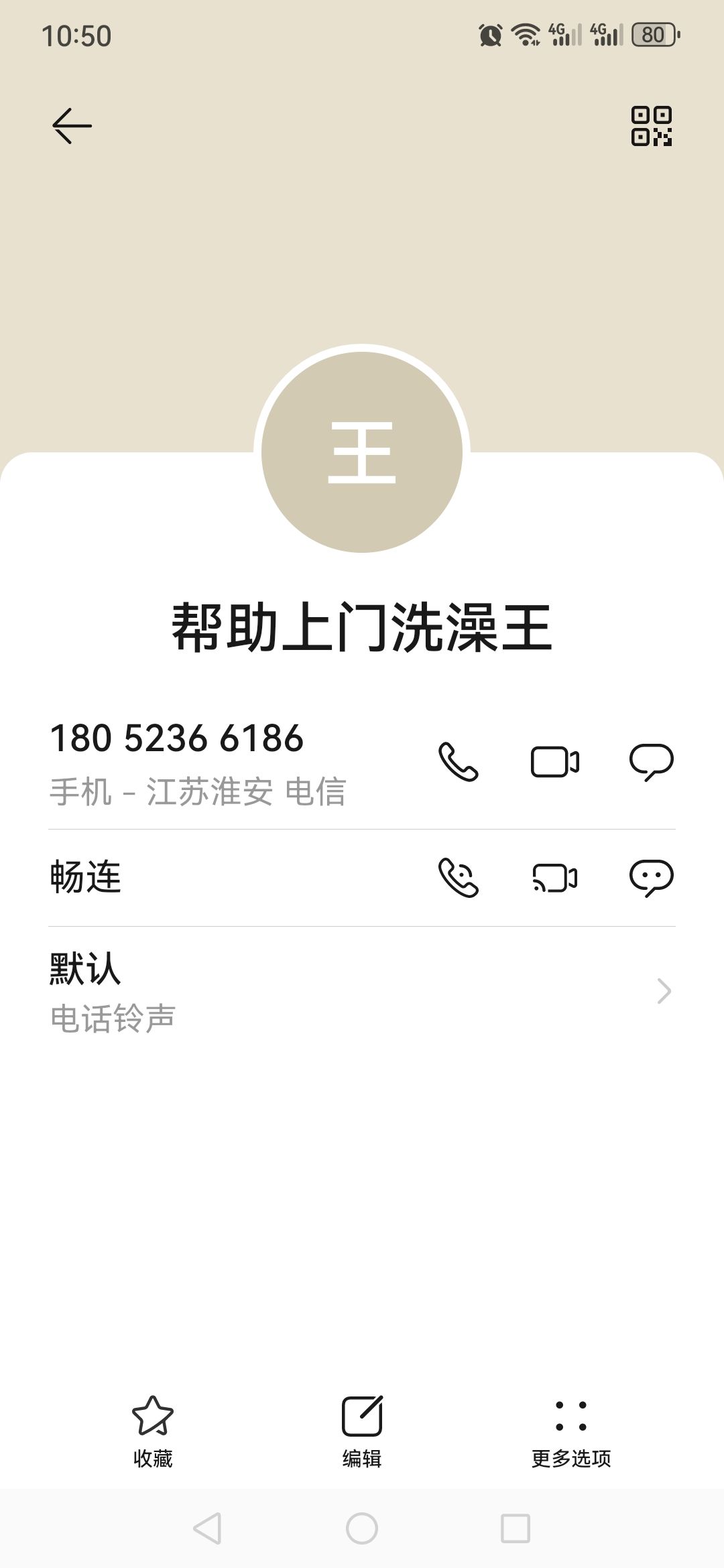Open 畅连 message chat
Viewport: 724px width, 1568px height.
click(x=651, y=878)
